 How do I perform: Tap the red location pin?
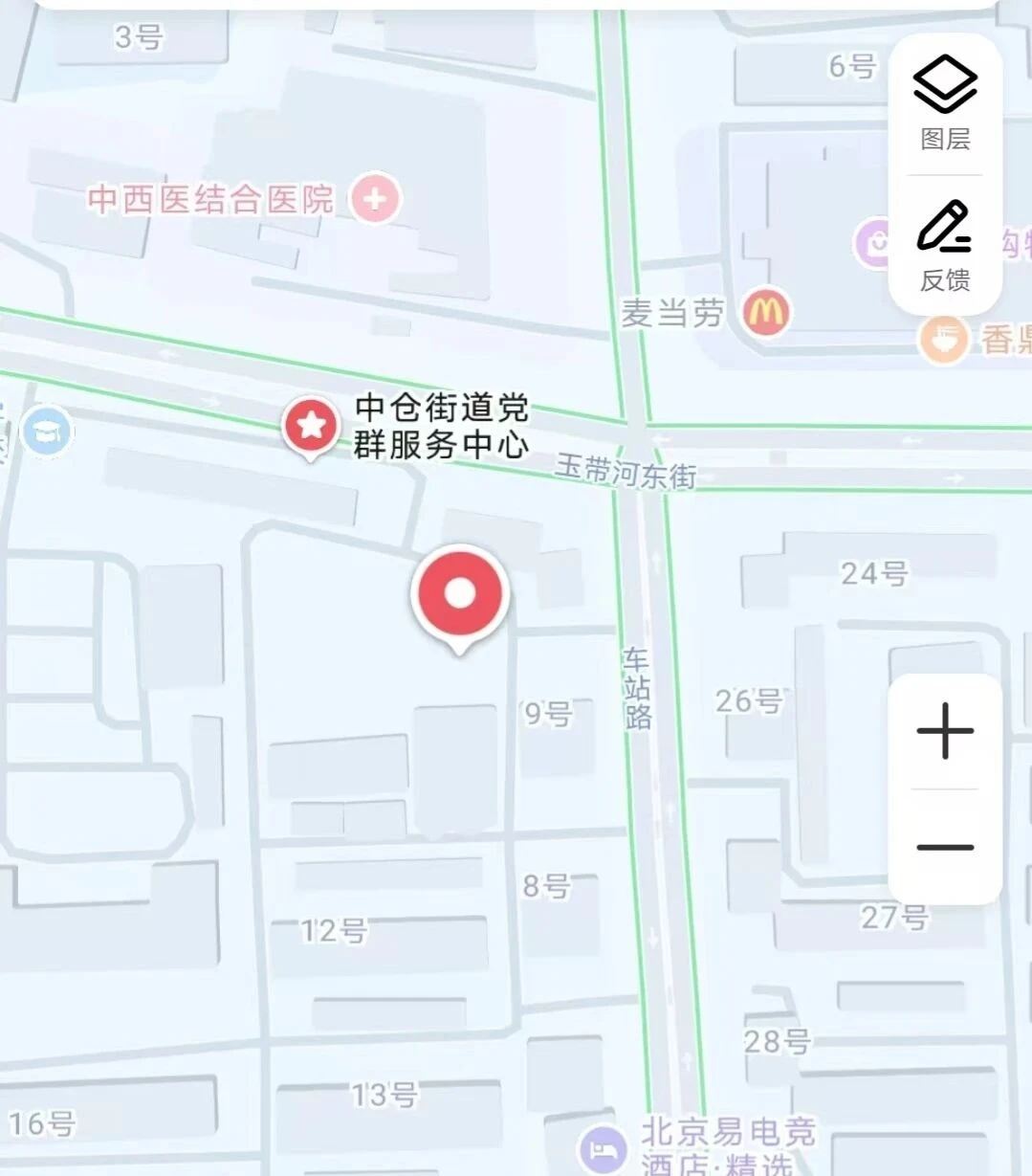[460, 594]
